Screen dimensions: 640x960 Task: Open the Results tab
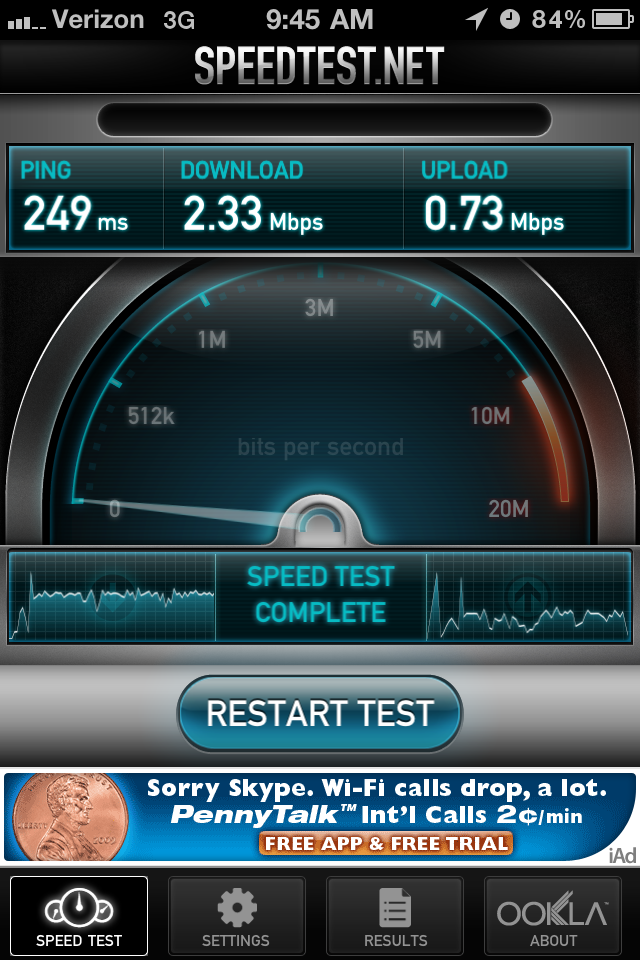click(395, 916)
